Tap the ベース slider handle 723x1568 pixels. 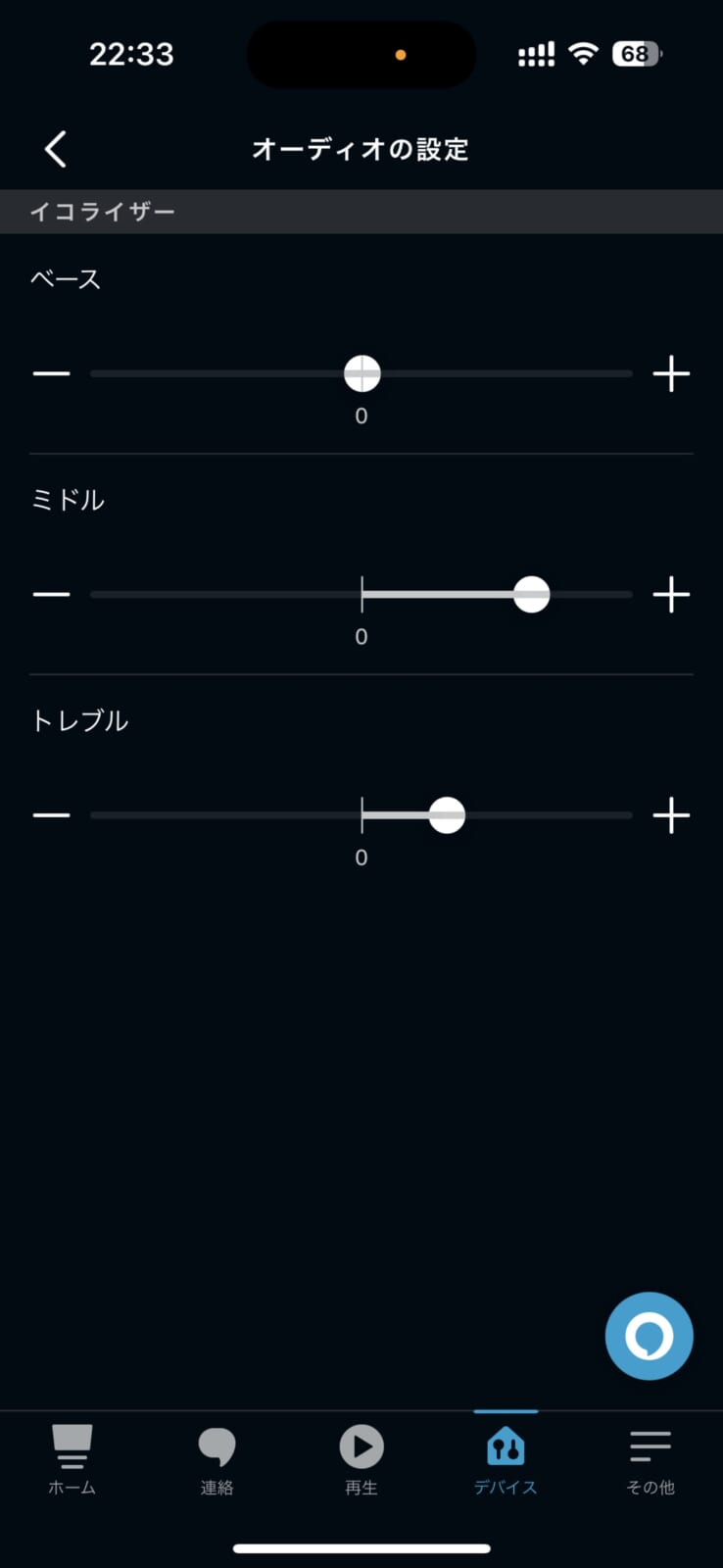pos(361,373)
